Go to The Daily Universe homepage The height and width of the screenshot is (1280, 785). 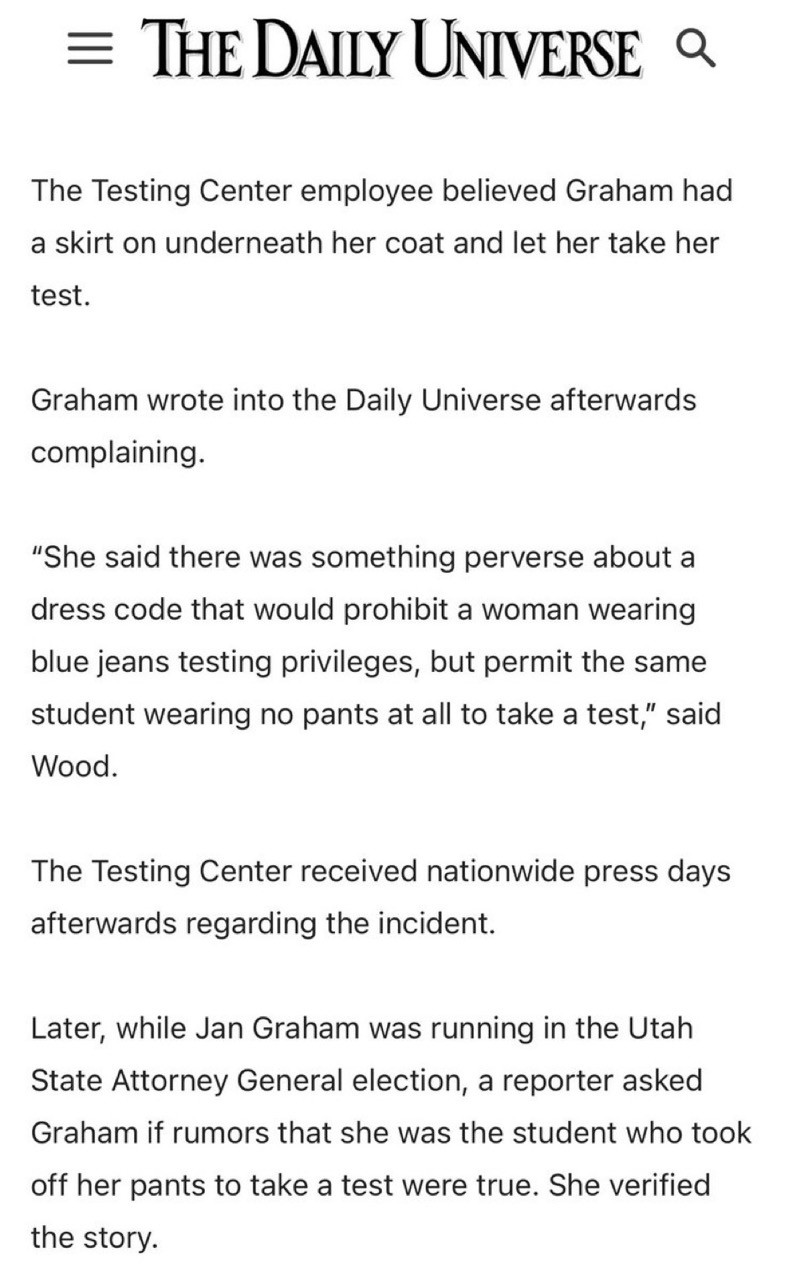[x=391, y=48]
